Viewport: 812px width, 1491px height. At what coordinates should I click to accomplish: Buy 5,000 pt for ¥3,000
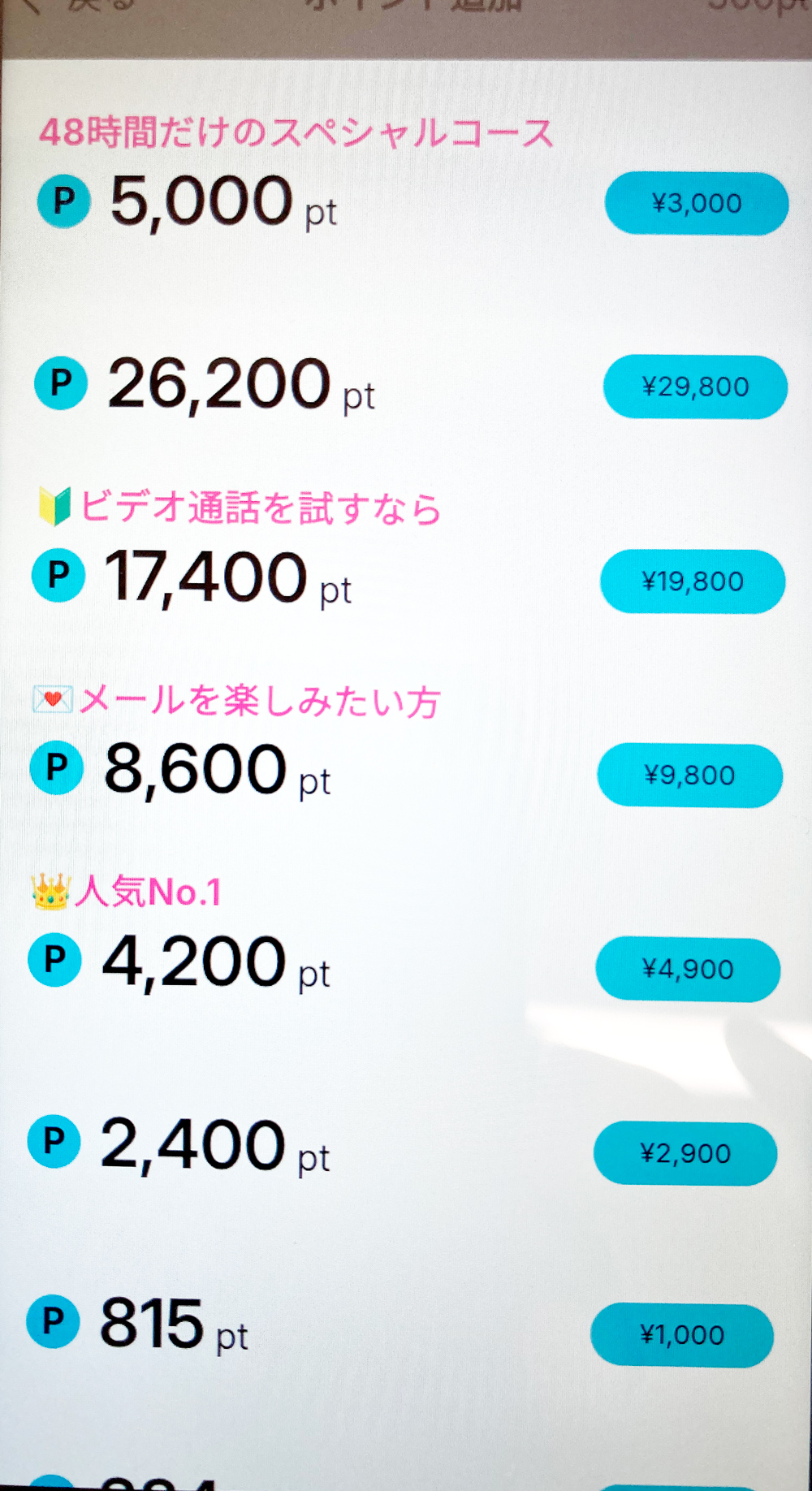pos(697,203)
